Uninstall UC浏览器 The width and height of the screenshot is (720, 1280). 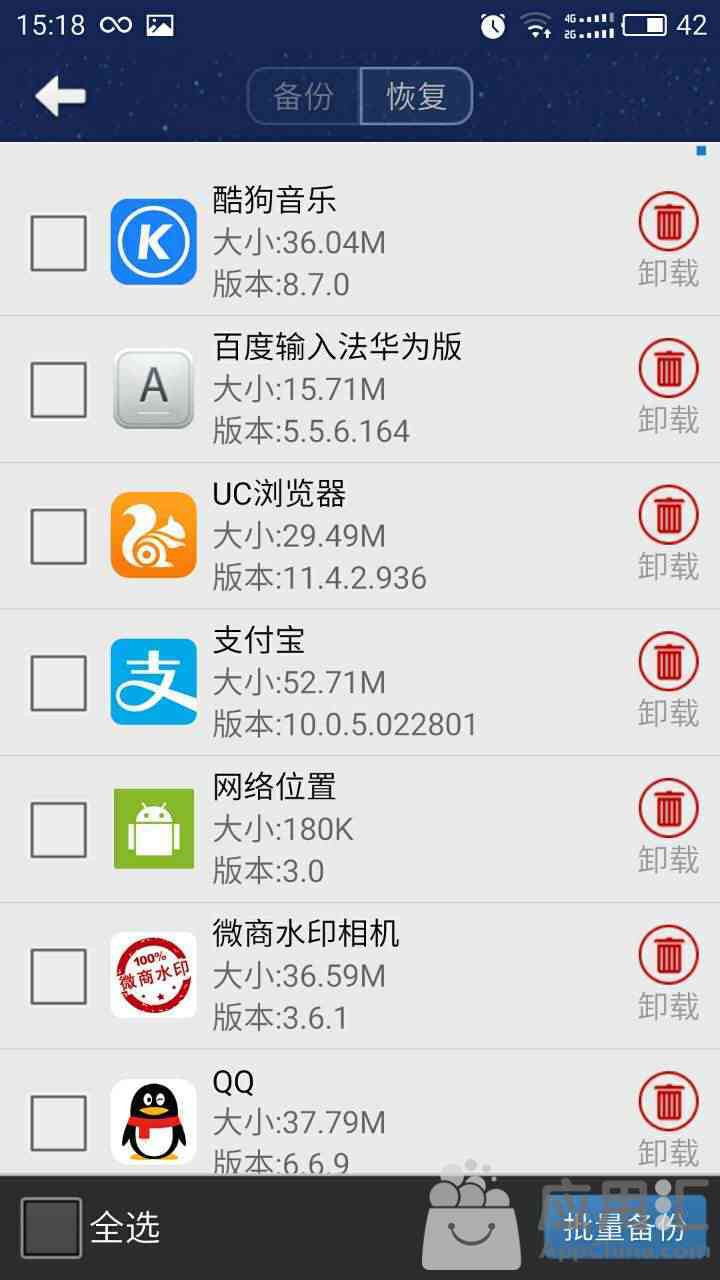668,515
